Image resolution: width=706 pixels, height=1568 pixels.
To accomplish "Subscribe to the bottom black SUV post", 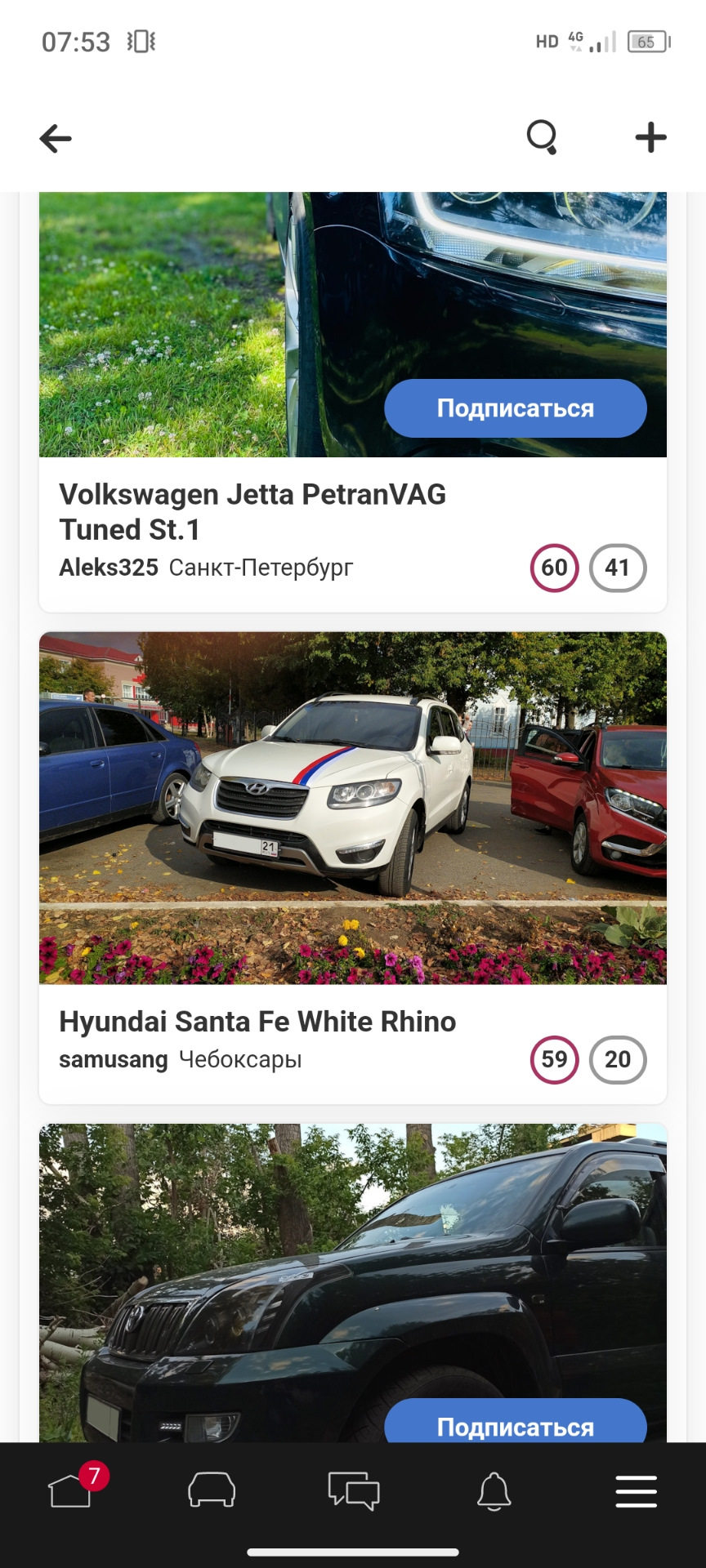I will [516, 1427].
